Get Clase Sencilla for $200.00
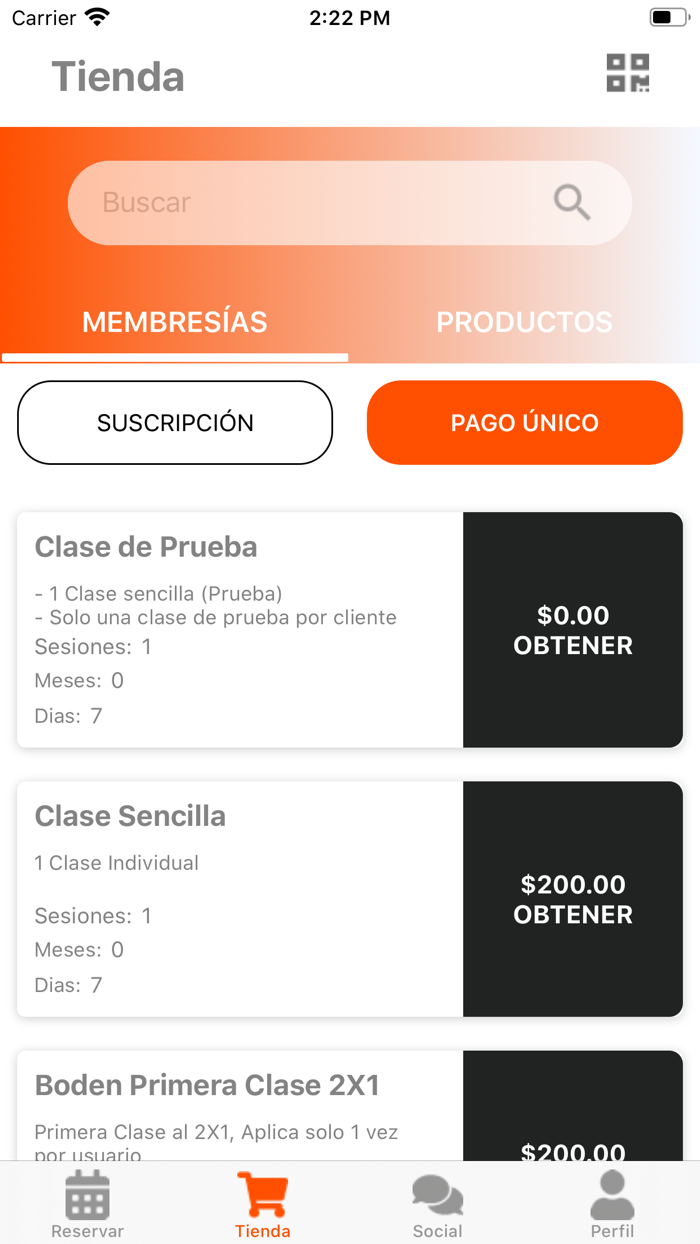The height and width of the screenshot is (1244, 700). (572, 899)
